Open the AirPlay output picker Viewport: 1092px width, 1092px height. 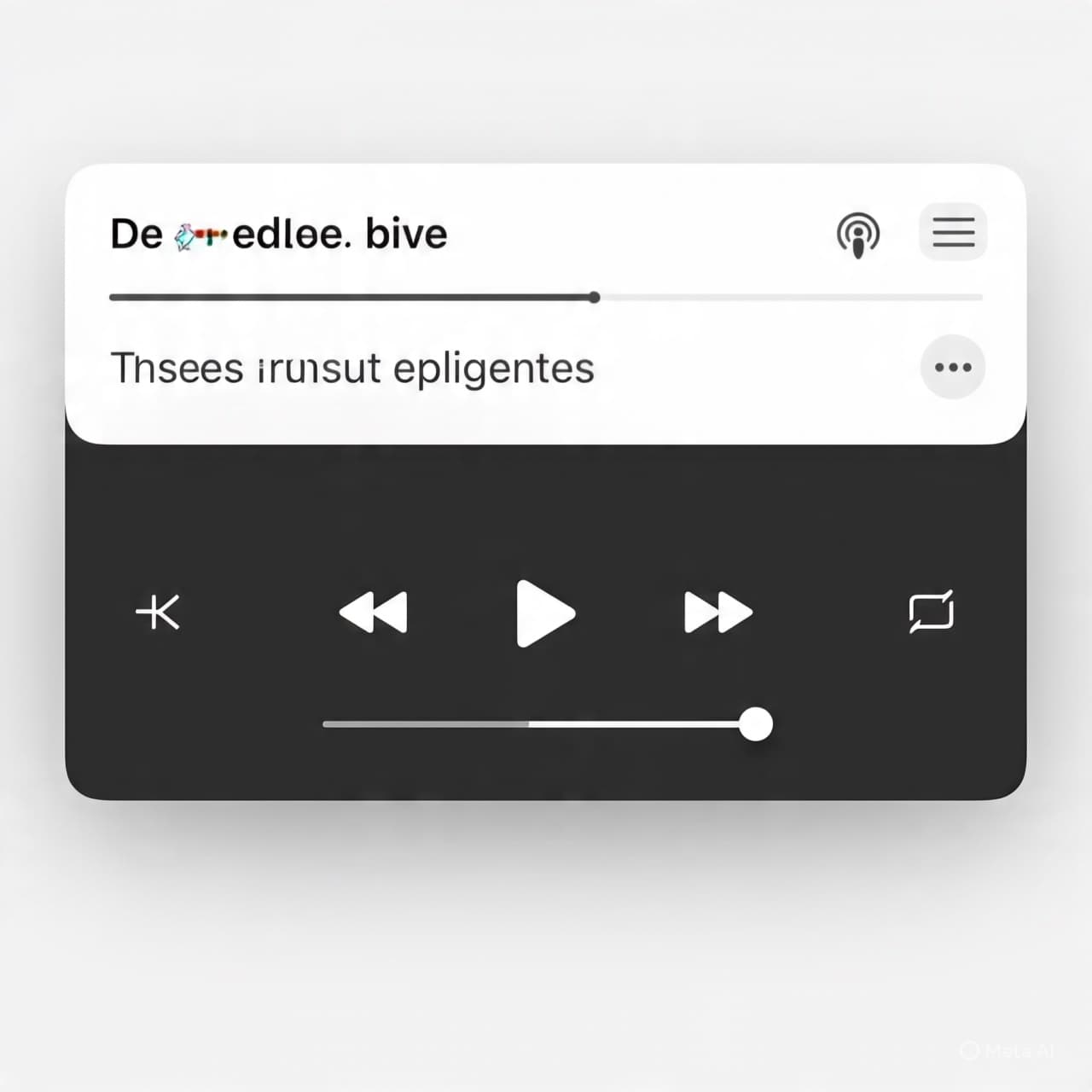858,235
